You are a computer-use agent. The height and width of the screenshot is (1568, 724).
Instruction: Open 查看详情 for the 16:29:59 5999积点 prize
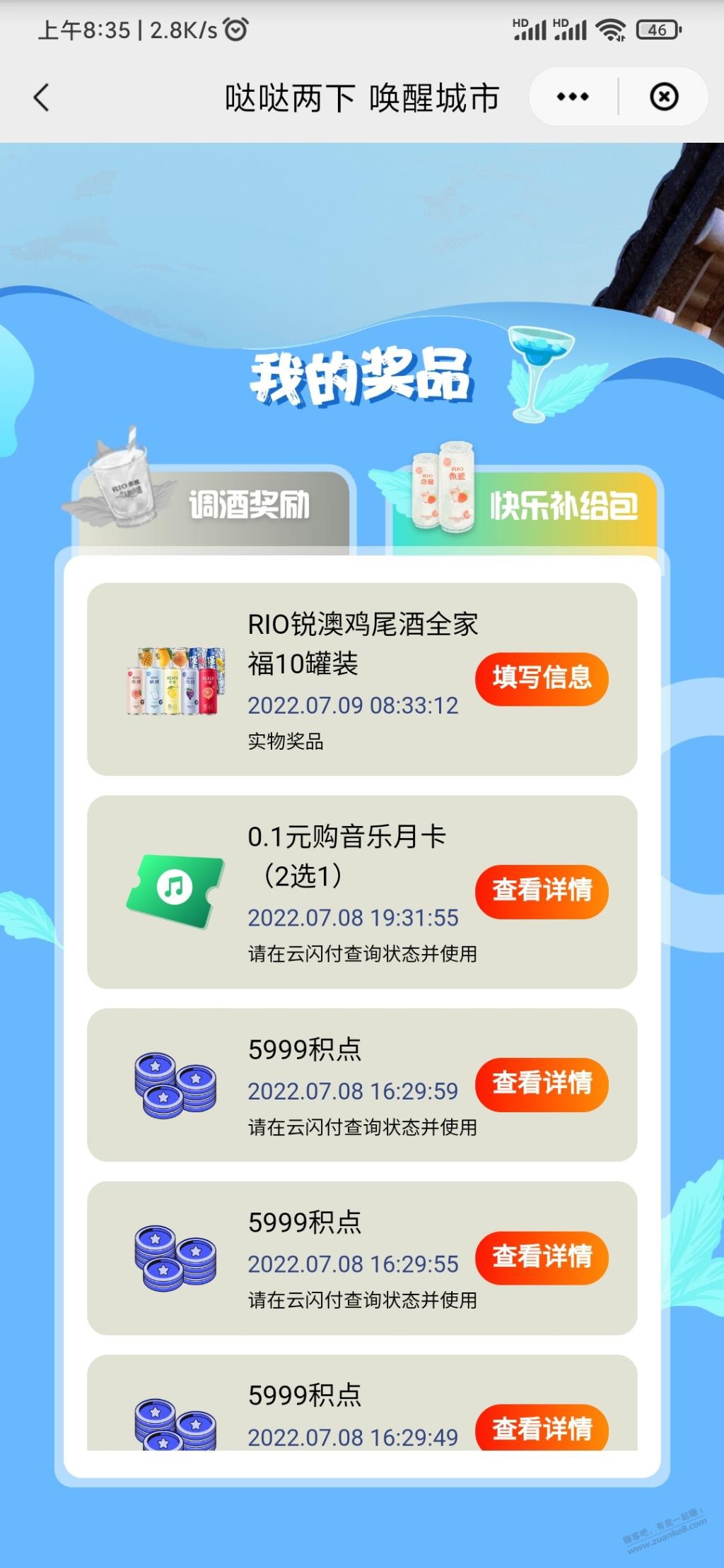click(542, 1084)
